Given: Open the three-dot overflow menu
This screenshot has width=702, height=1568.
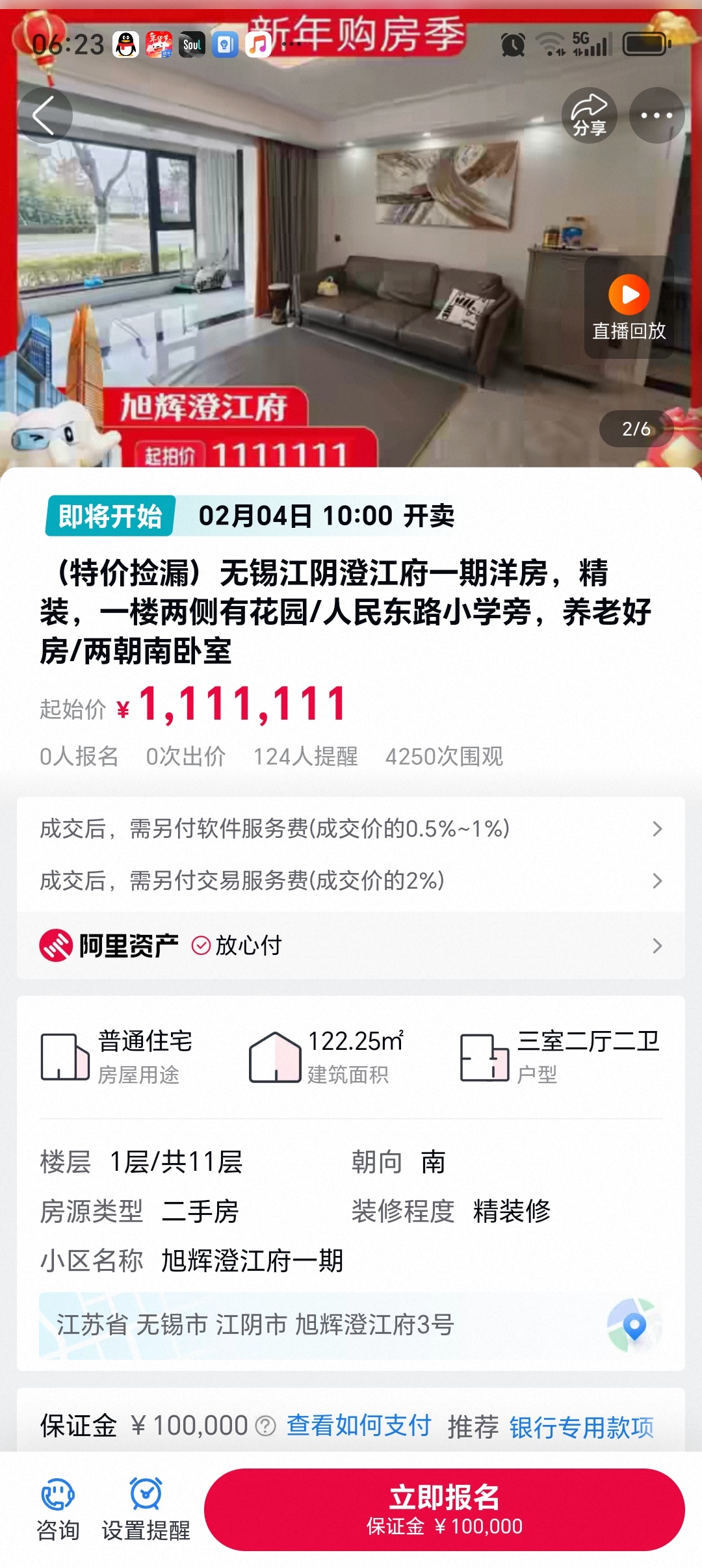Looking at the screenshot, I should (x=656, y=116).
